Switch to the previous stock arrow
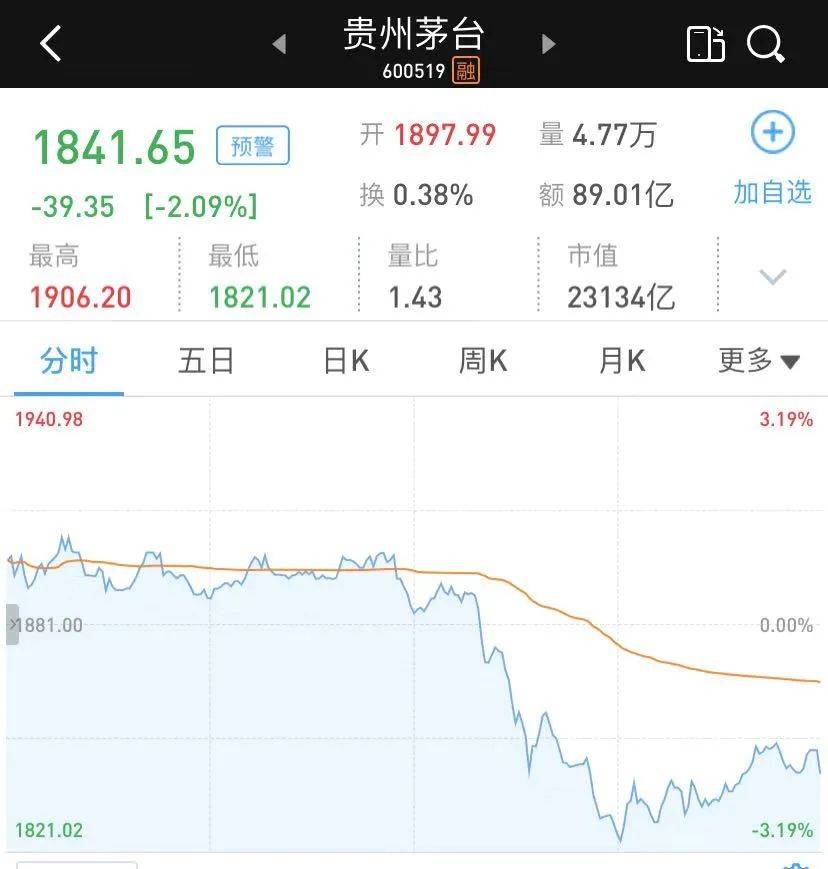 [x=279, y=44]
